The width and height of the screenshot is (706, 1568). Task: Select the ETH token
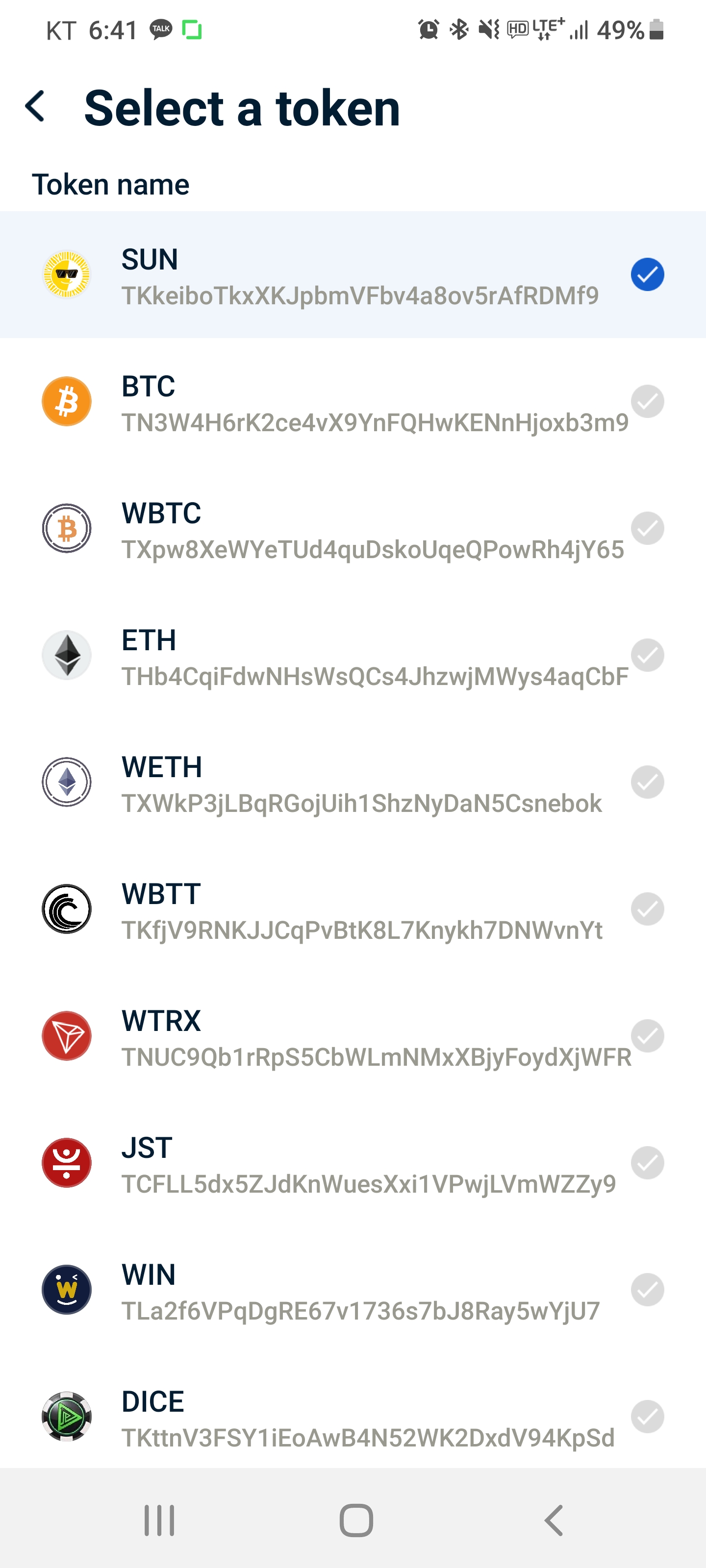pos(353,656)
